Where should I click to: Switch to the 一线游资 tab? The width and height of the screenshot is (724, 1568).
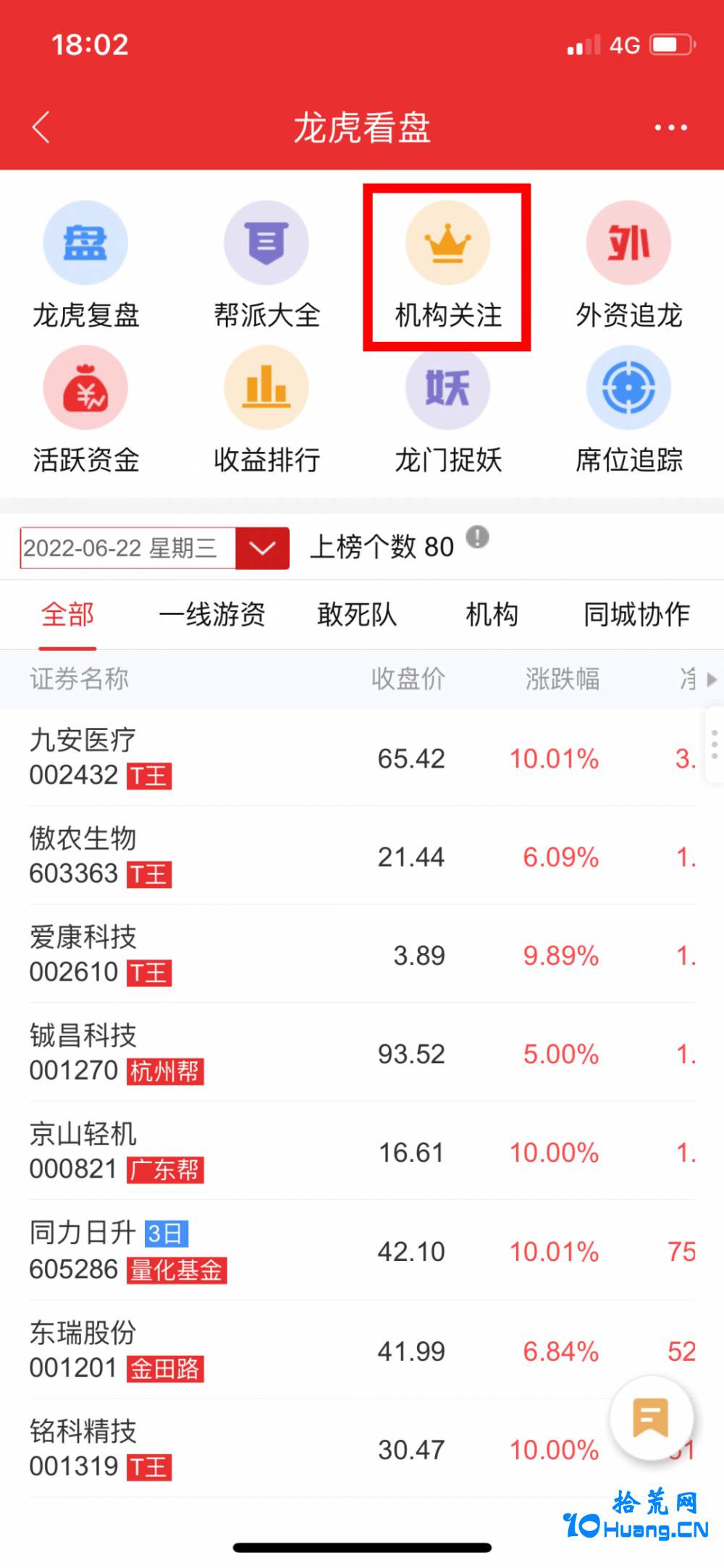point(212,614)
